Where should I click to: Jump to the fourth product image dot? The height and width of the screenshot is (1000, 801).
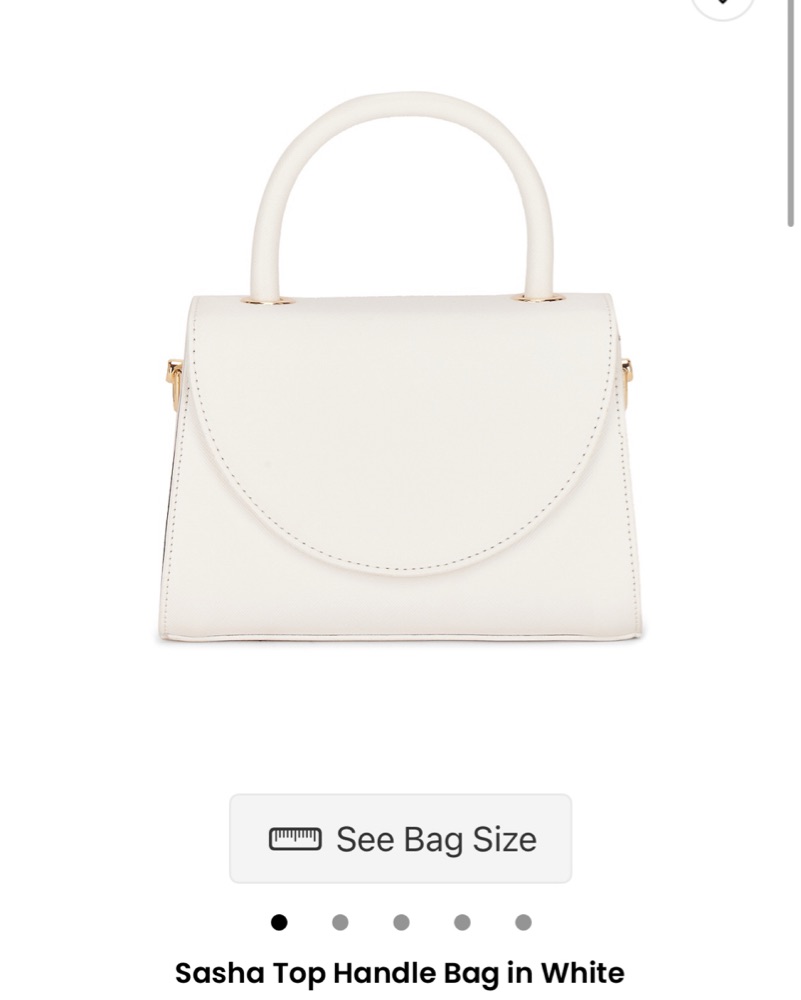point(462,922)
